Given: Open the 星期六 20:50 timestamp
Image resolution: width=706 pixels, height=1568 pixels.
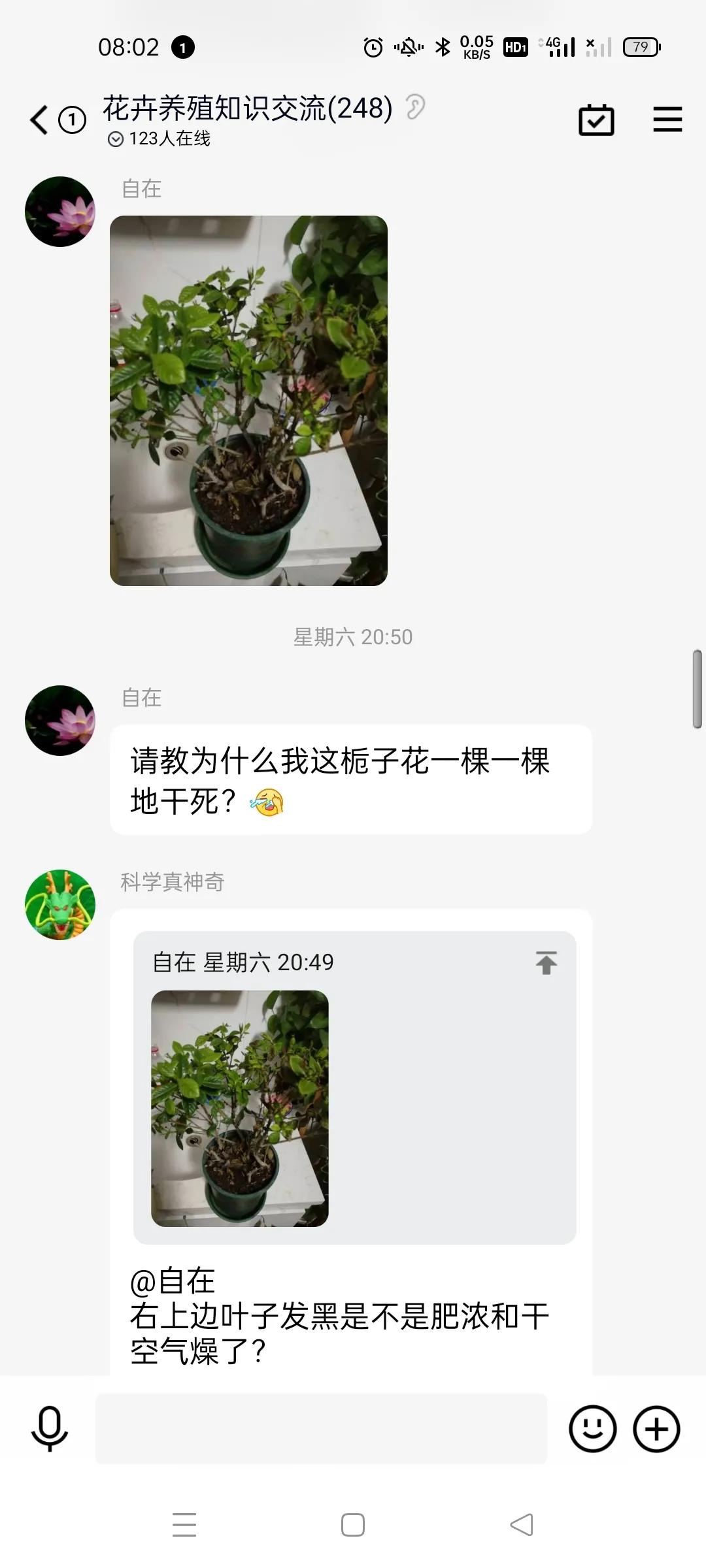Looking at the screenshot, I should [353, 636].
